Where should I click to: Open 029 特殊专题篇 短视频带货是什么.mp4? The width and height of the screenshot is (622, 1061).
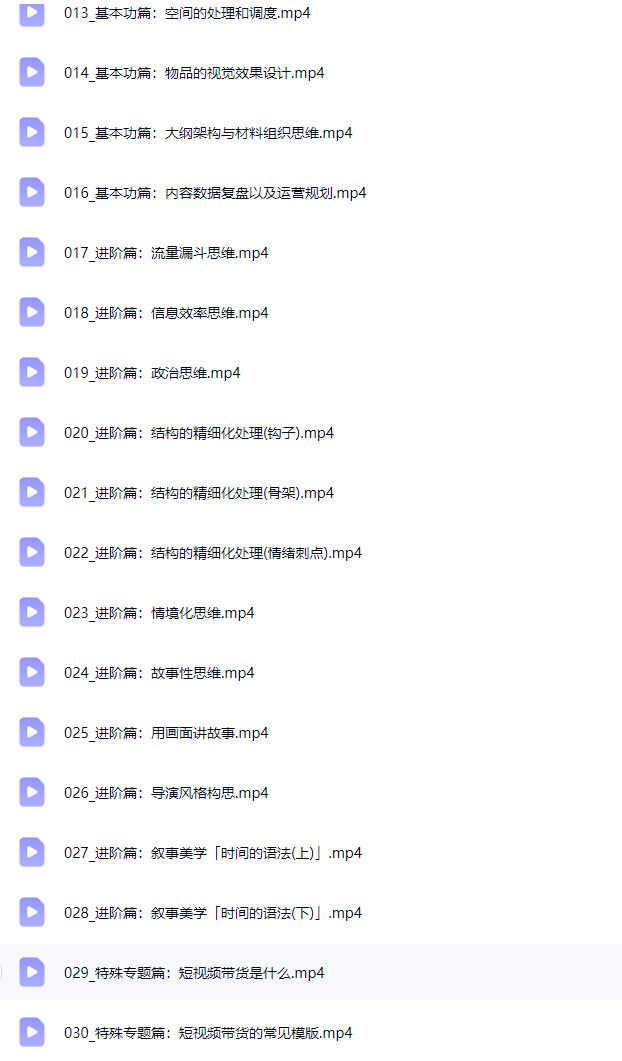pos(194,973)
